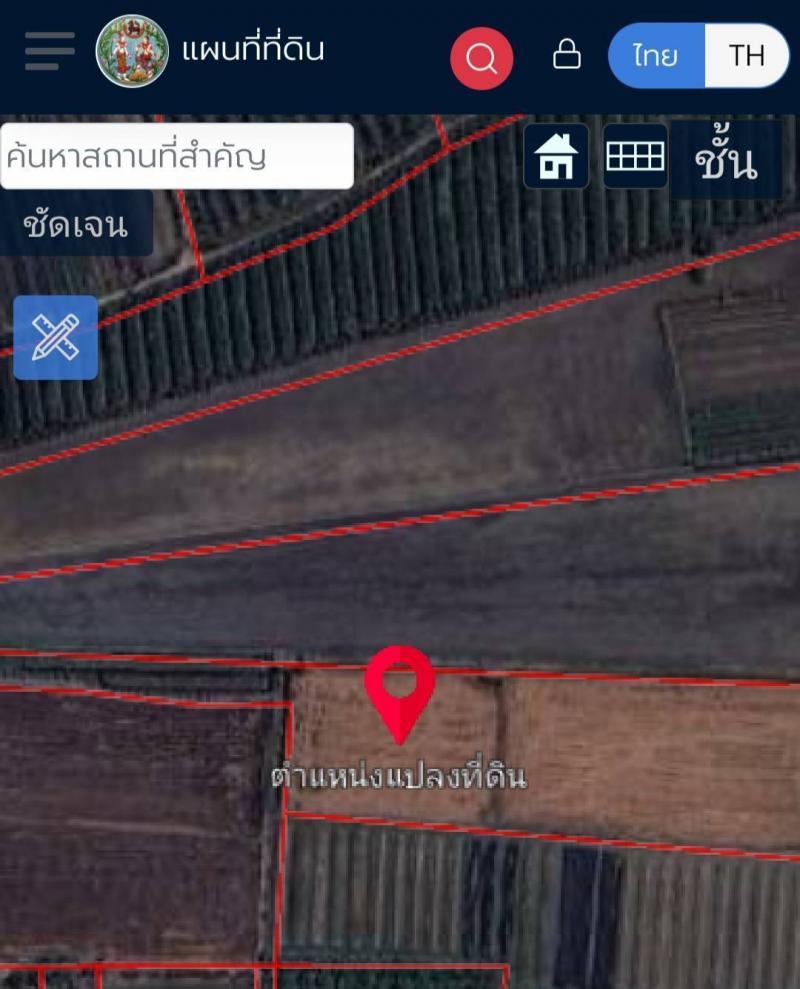Click the ค้นหาสถานที่สำคัญ search field
The image size is (800, 989).
(177, 156)
